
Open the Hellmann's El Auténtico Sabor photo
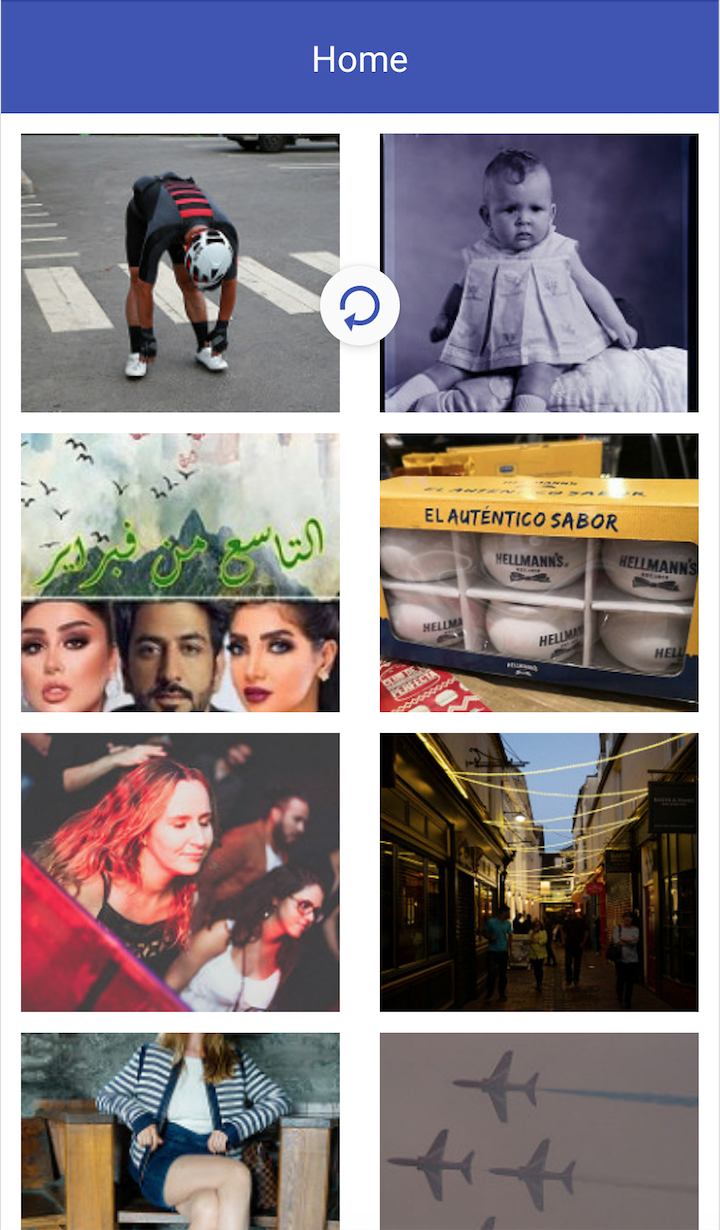539,572
